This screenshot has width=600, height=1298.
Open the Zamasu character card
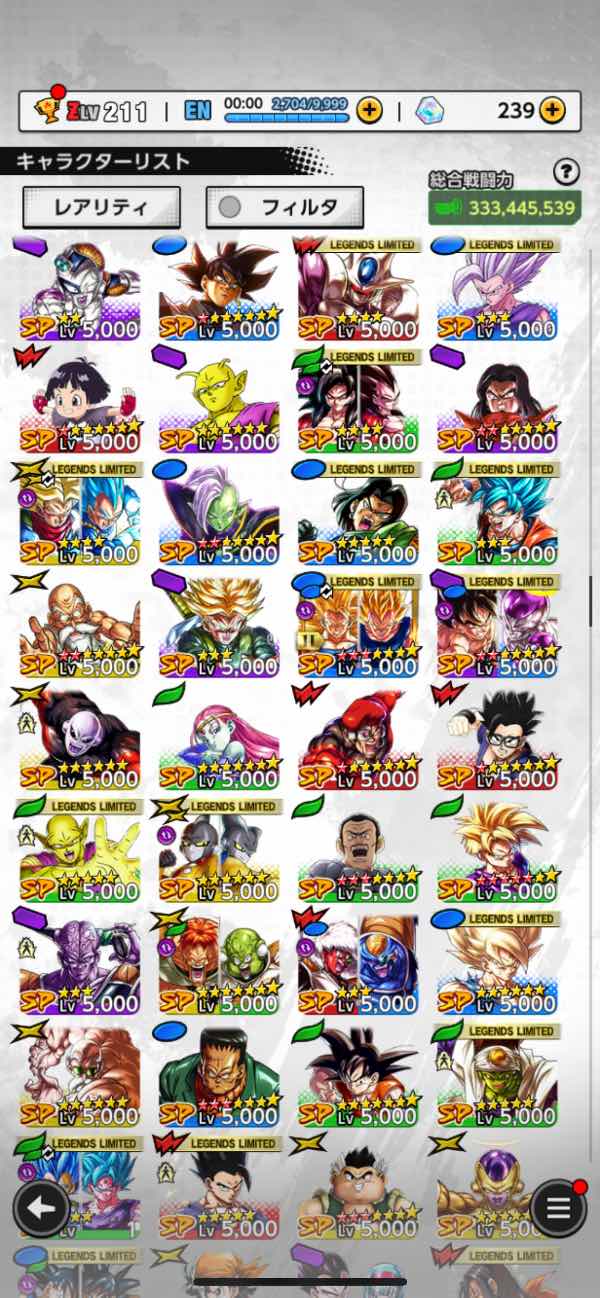coord(219,514)
